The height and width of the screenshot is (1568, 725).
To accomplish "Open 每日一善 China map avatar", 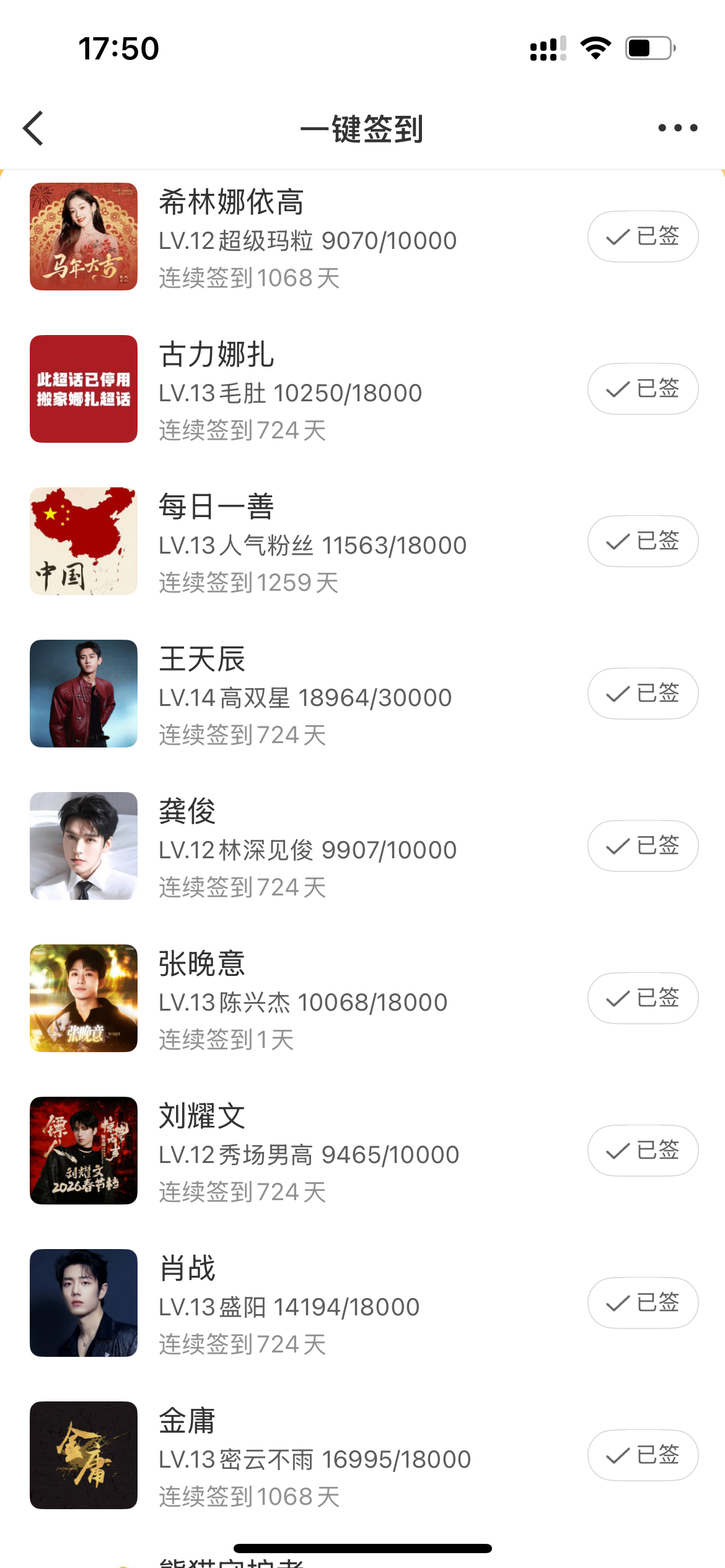I will tap(84, 541).
